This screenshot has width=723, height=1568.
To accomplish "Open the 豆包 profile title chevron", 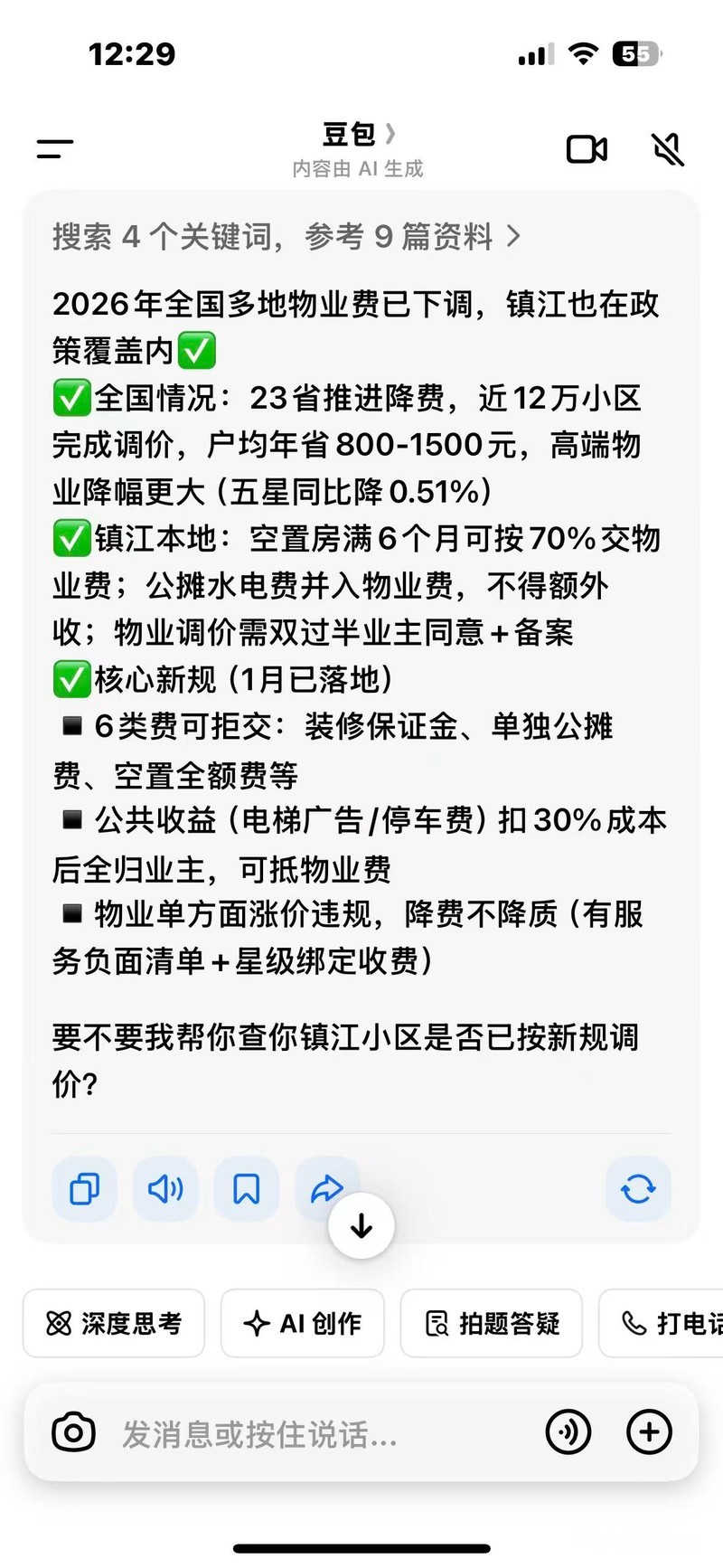I will pos(390,134).
